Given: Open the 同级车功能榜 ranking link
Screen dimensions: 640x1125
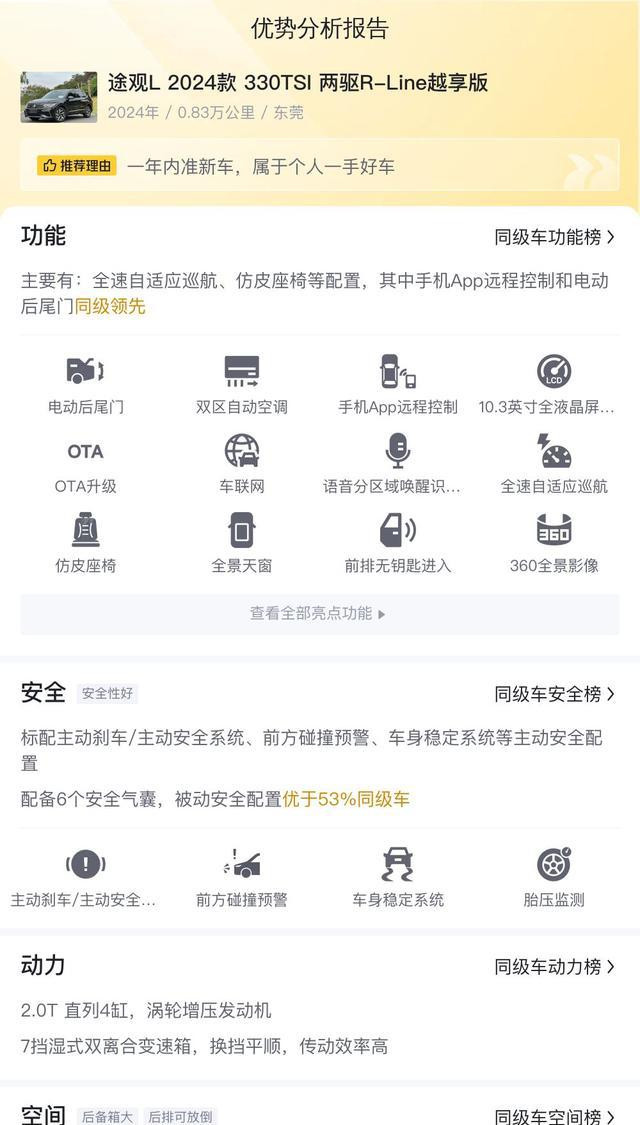Looking at the screenshot, I should [x=555, y=237].
